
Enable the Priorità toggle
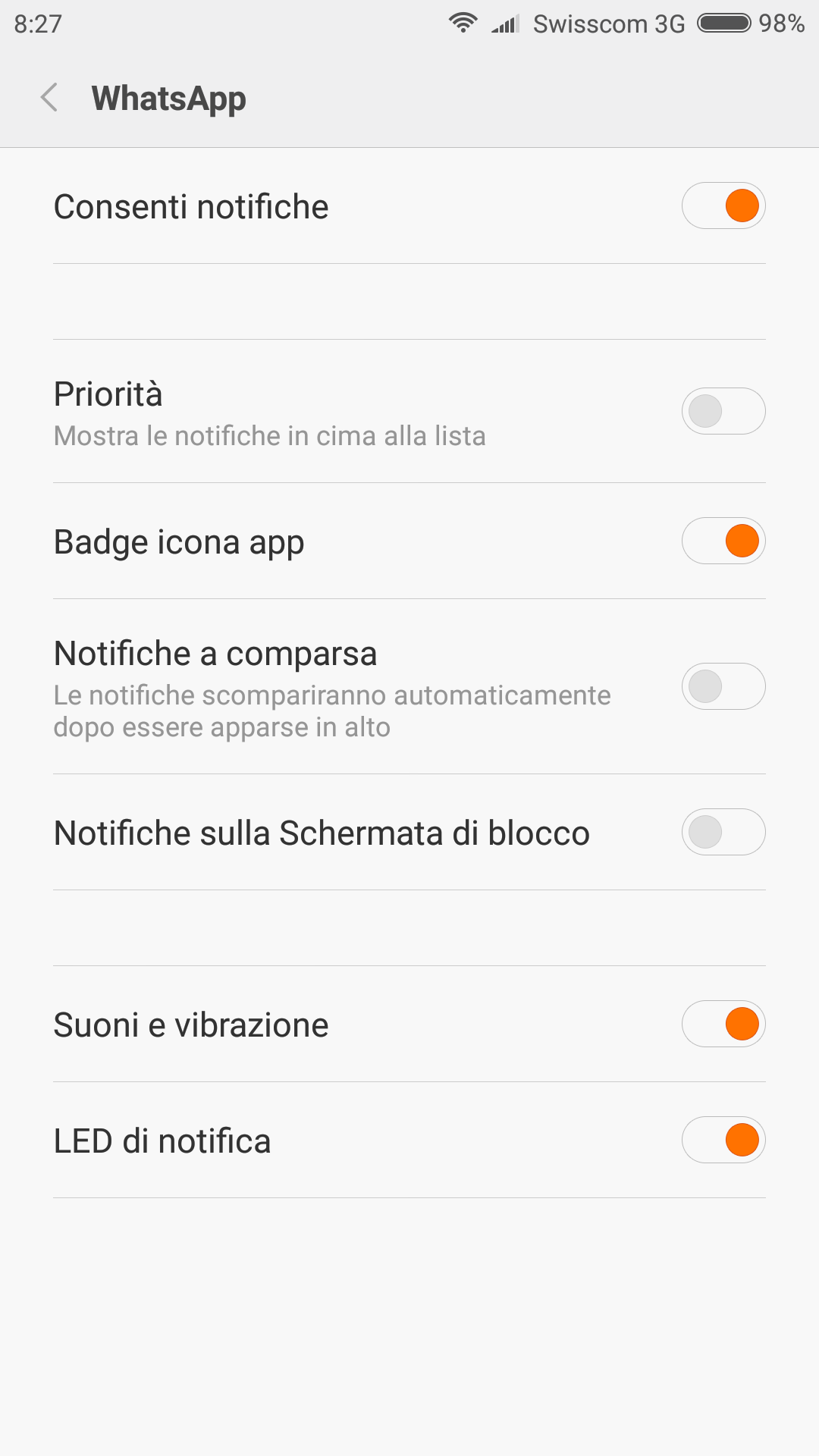[x=723, y=411]
